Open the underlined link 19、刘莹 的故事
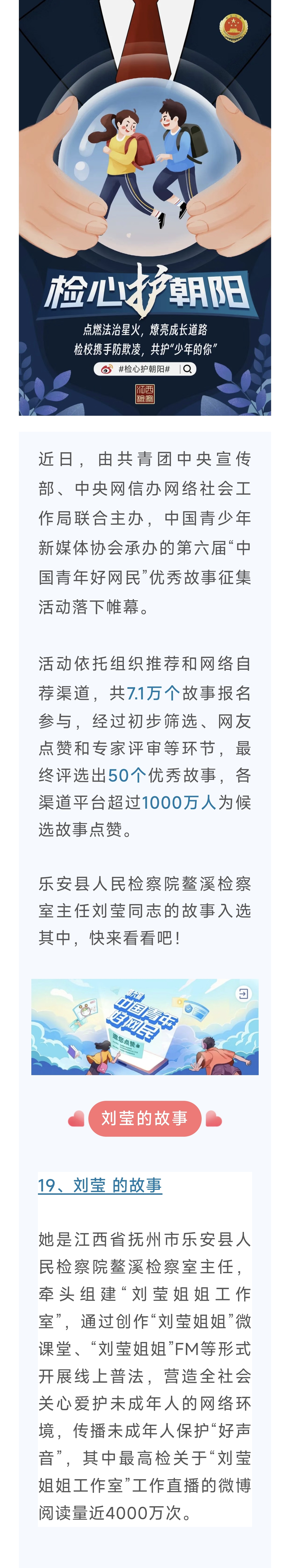 click(x=100, y=1185)
